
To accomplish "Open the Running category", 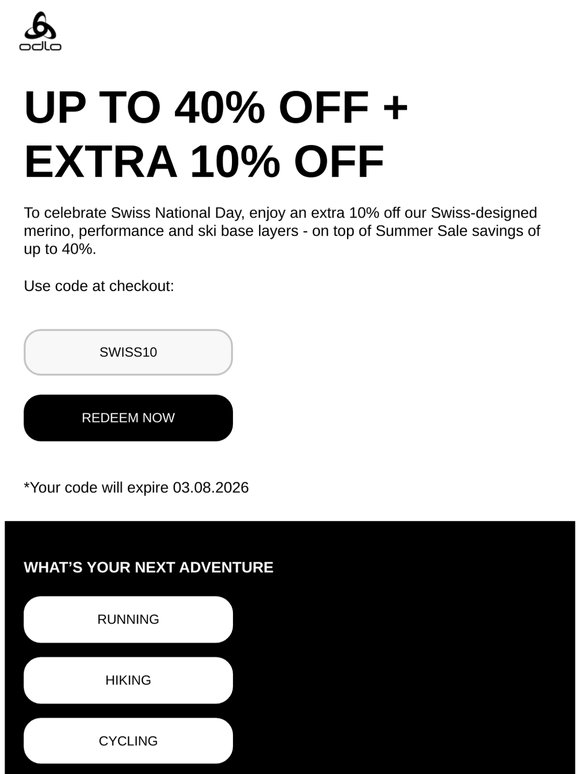I will [x=128, y=619].
